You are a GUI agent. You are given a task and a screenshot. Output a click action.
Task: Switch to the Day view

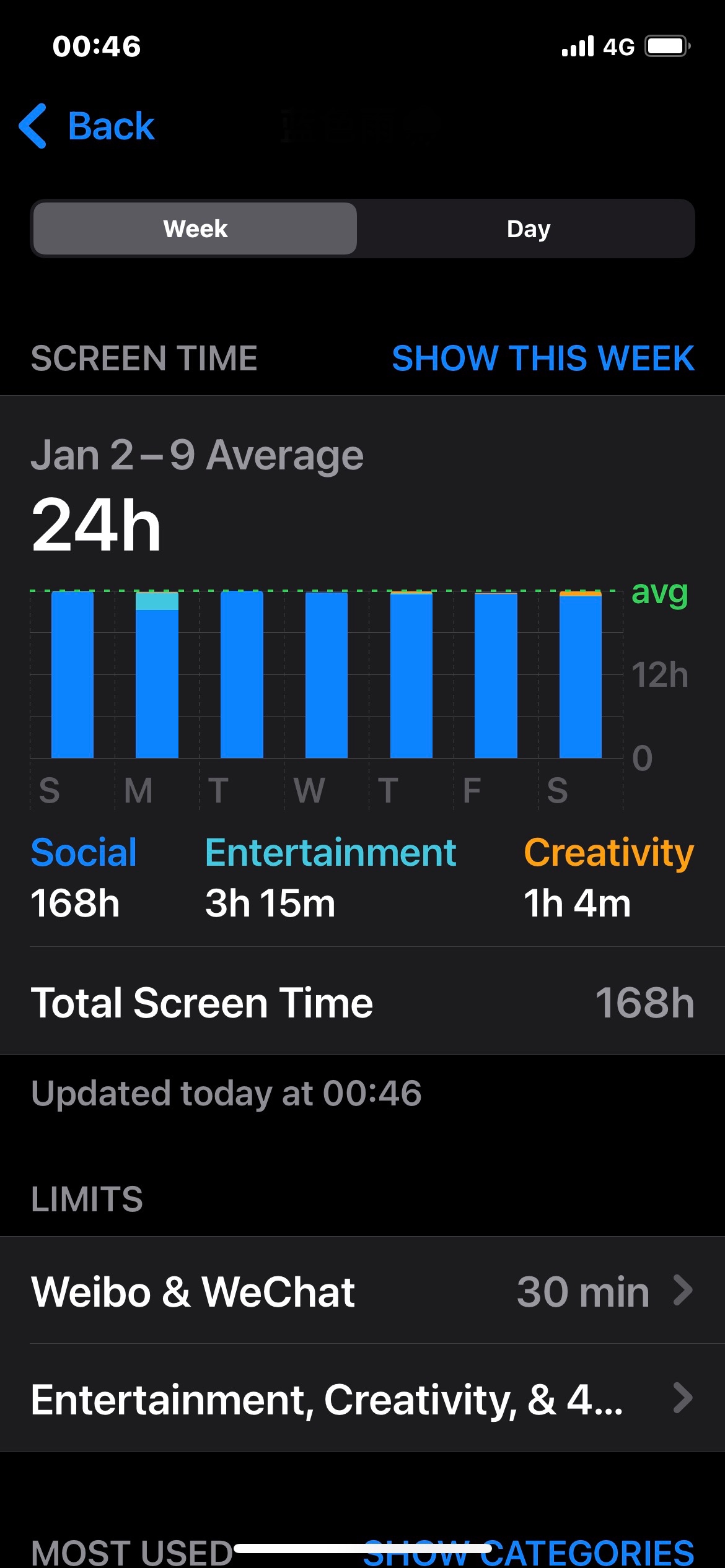click(528, 229)
